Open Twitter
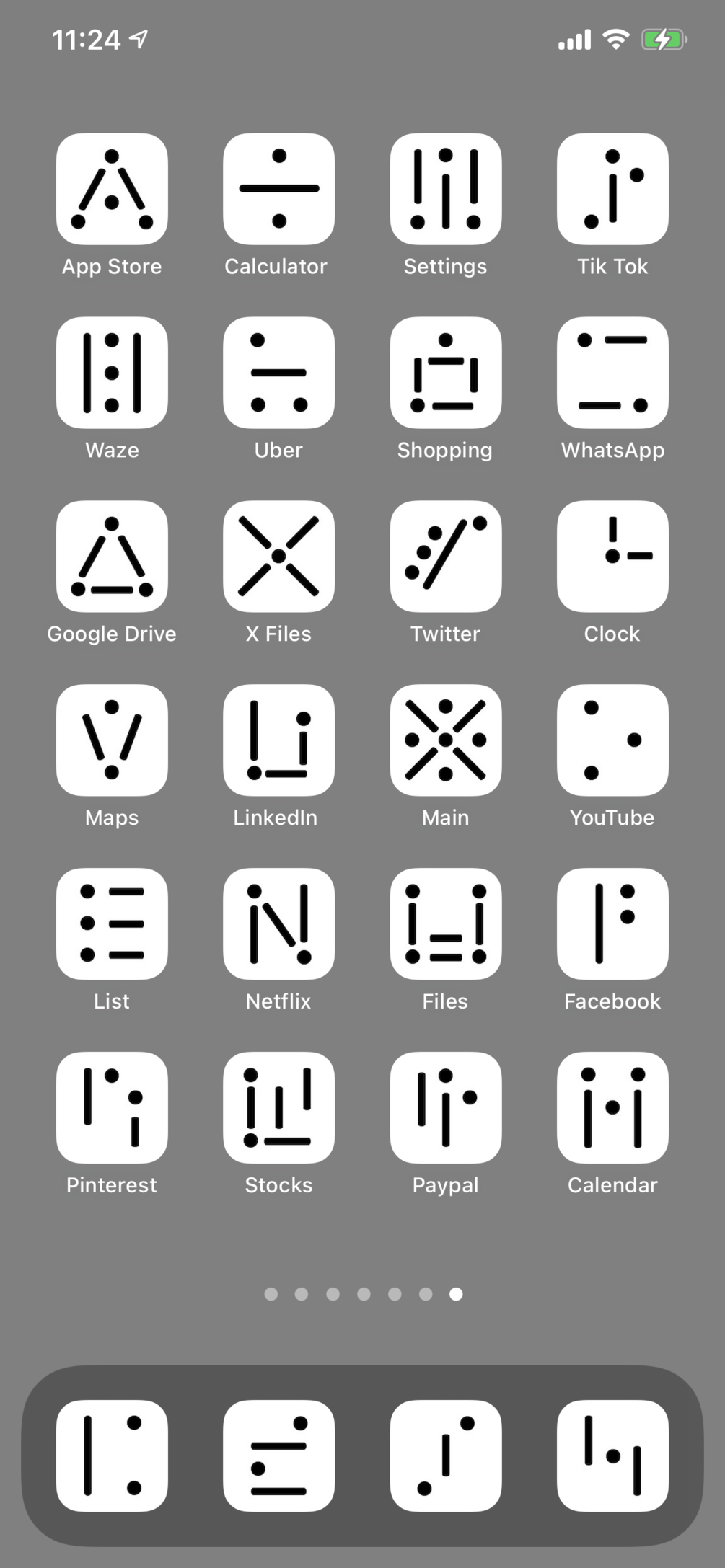The width and height of the screenshot is (725, 1568). pyautogui.click(x=446, y=557)
